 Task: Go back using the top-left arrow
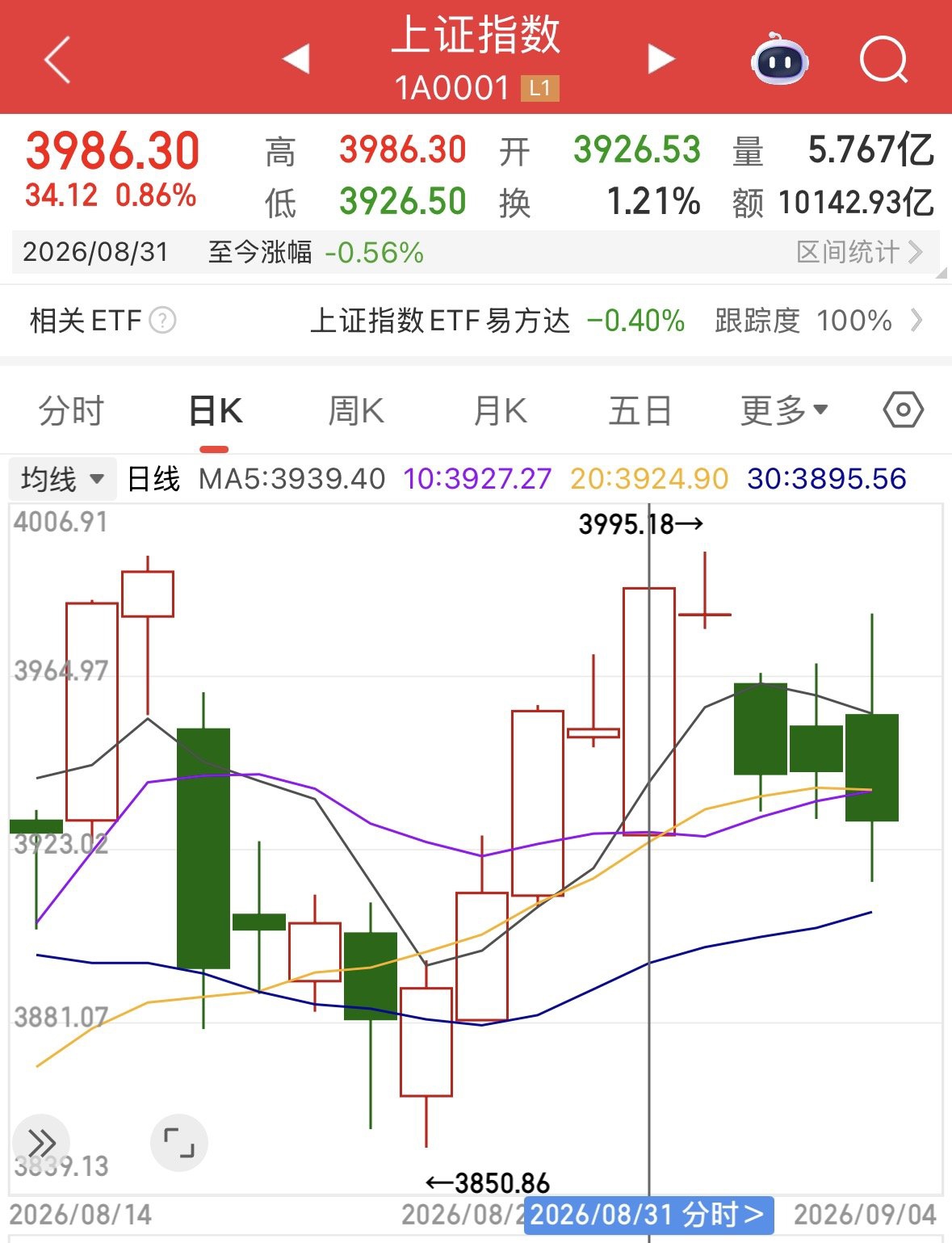tap(57, 59)
